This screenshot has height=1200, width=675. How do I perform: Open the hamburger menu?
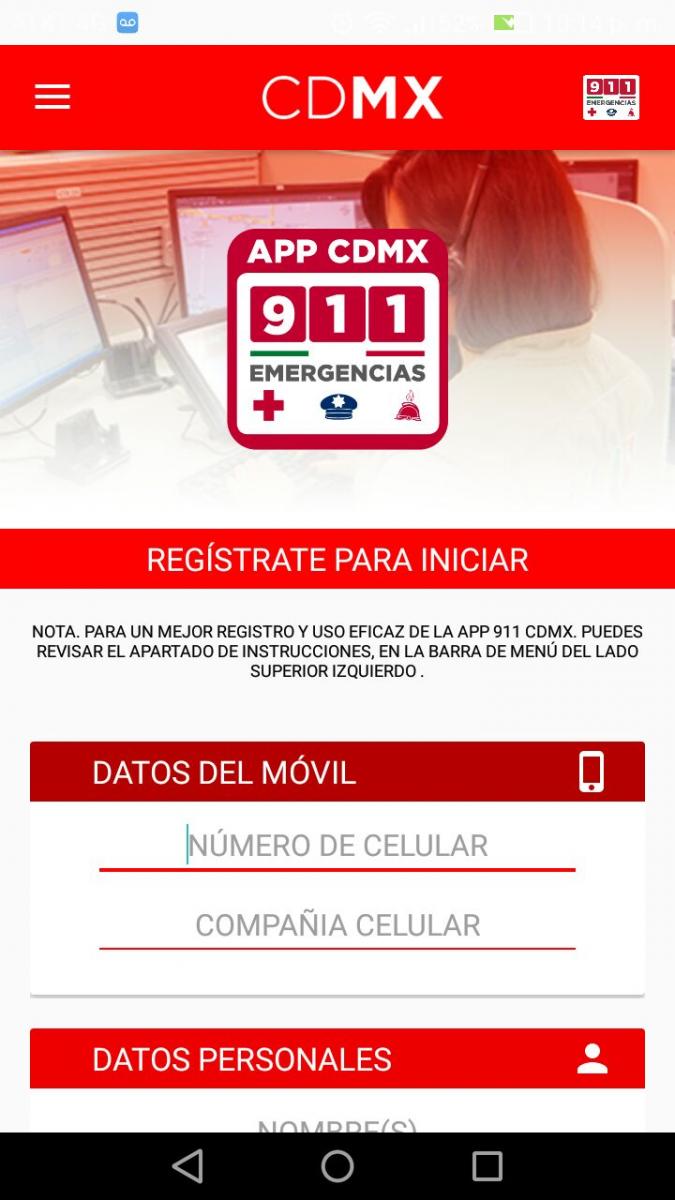tap(52, 97)
